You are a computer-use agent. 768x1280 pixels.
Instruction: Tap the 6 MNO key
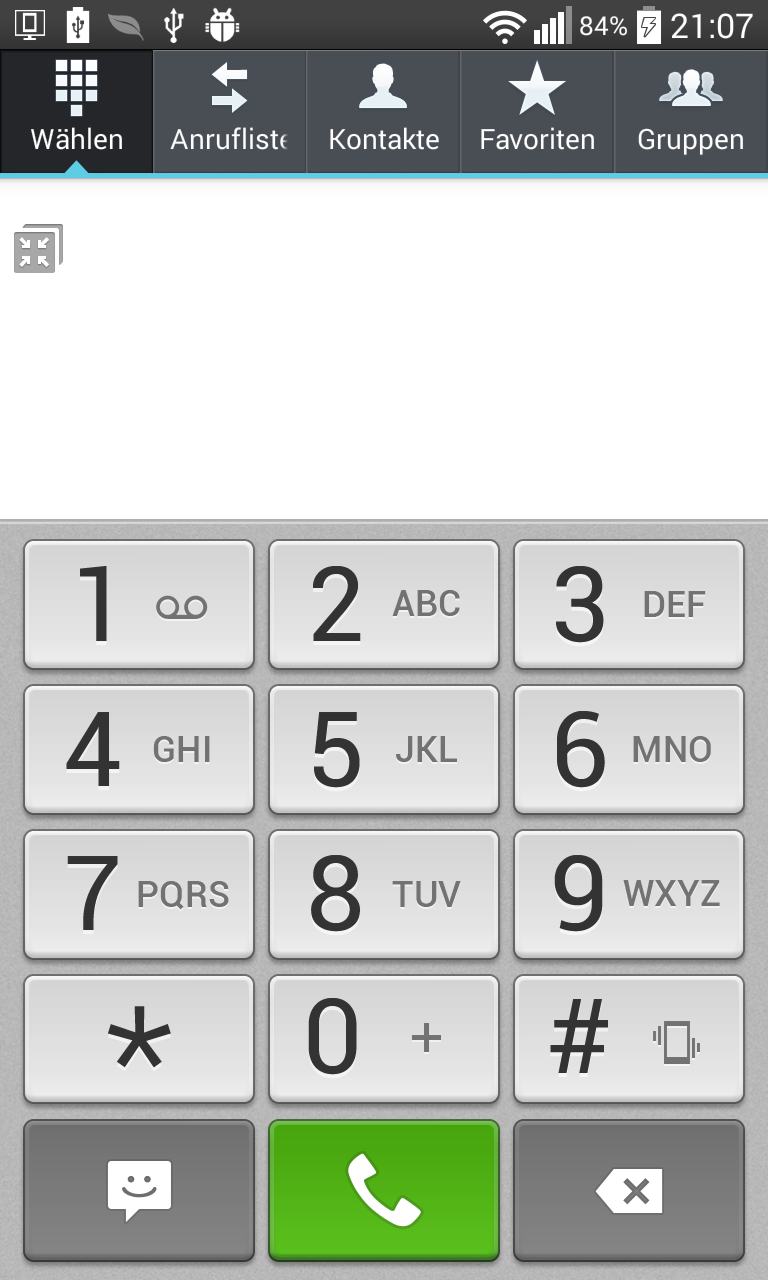point(629,750)
